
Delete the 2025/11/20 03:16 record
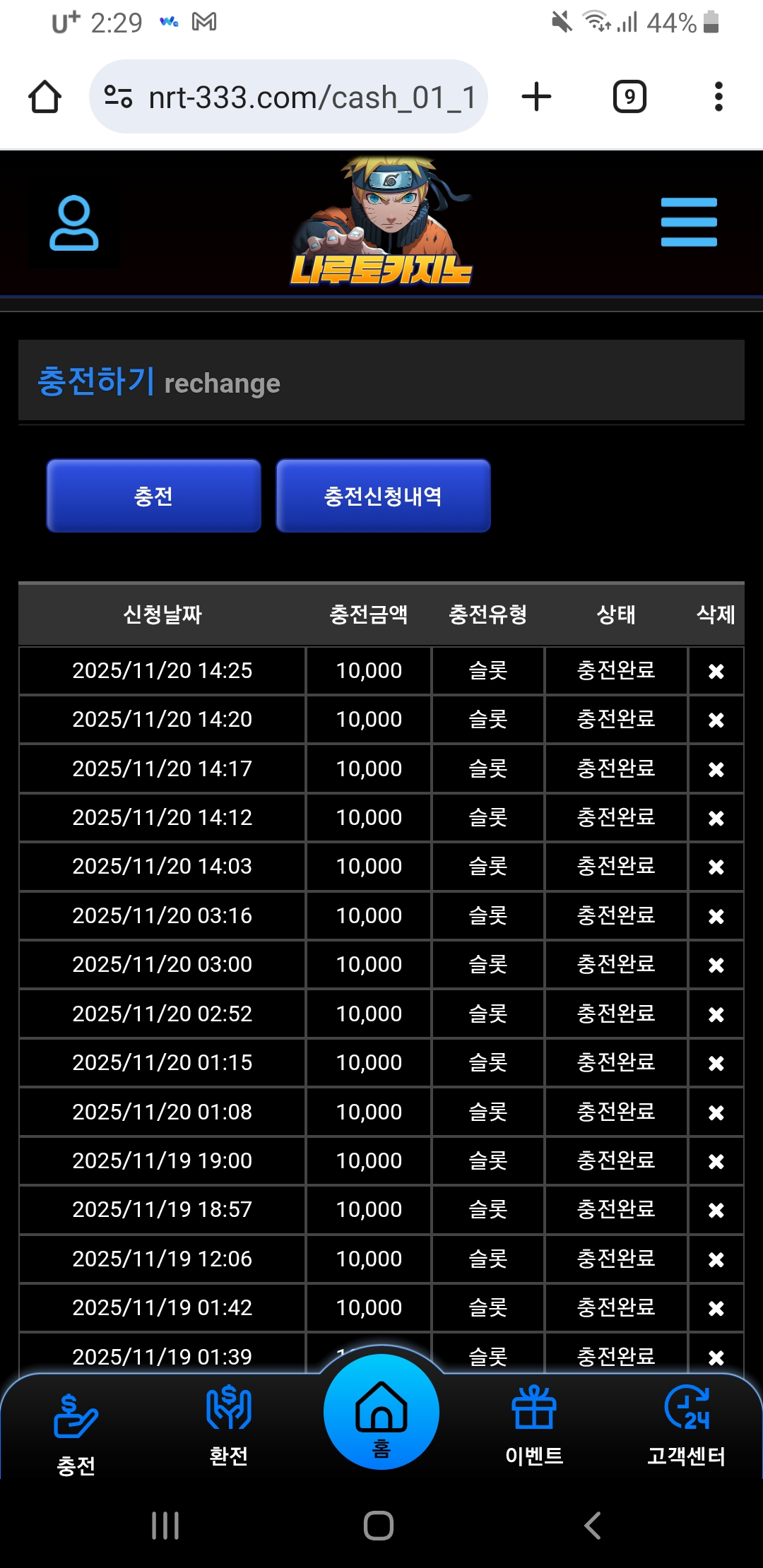[716, 916]
